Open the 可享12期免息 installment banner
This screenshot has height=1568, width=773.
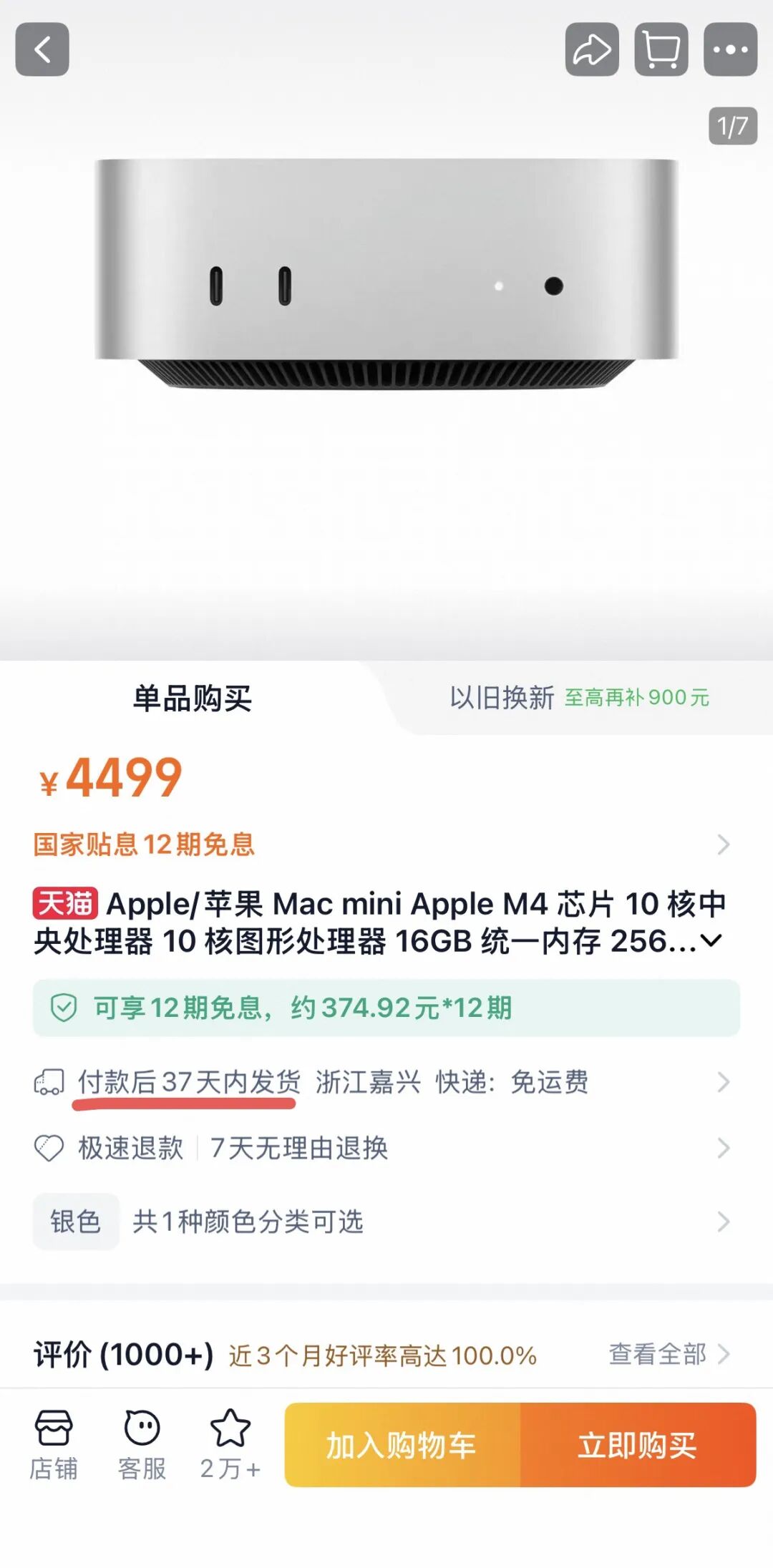coord(386,1008)
